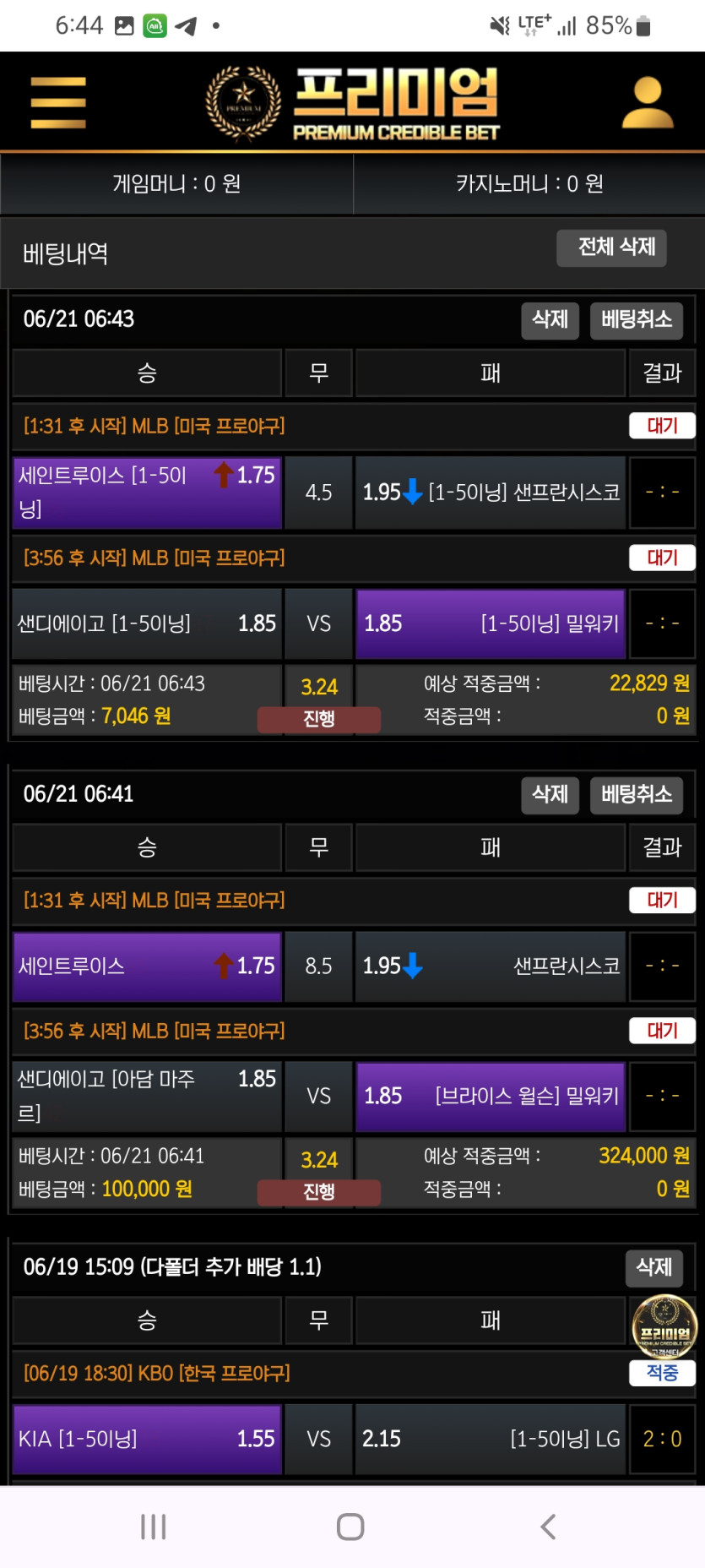Image resolution: width=705 pixels, height=1568 pixels.
Task: Delete the 06/19 15:09 bet
Action: pos(653,1267)
